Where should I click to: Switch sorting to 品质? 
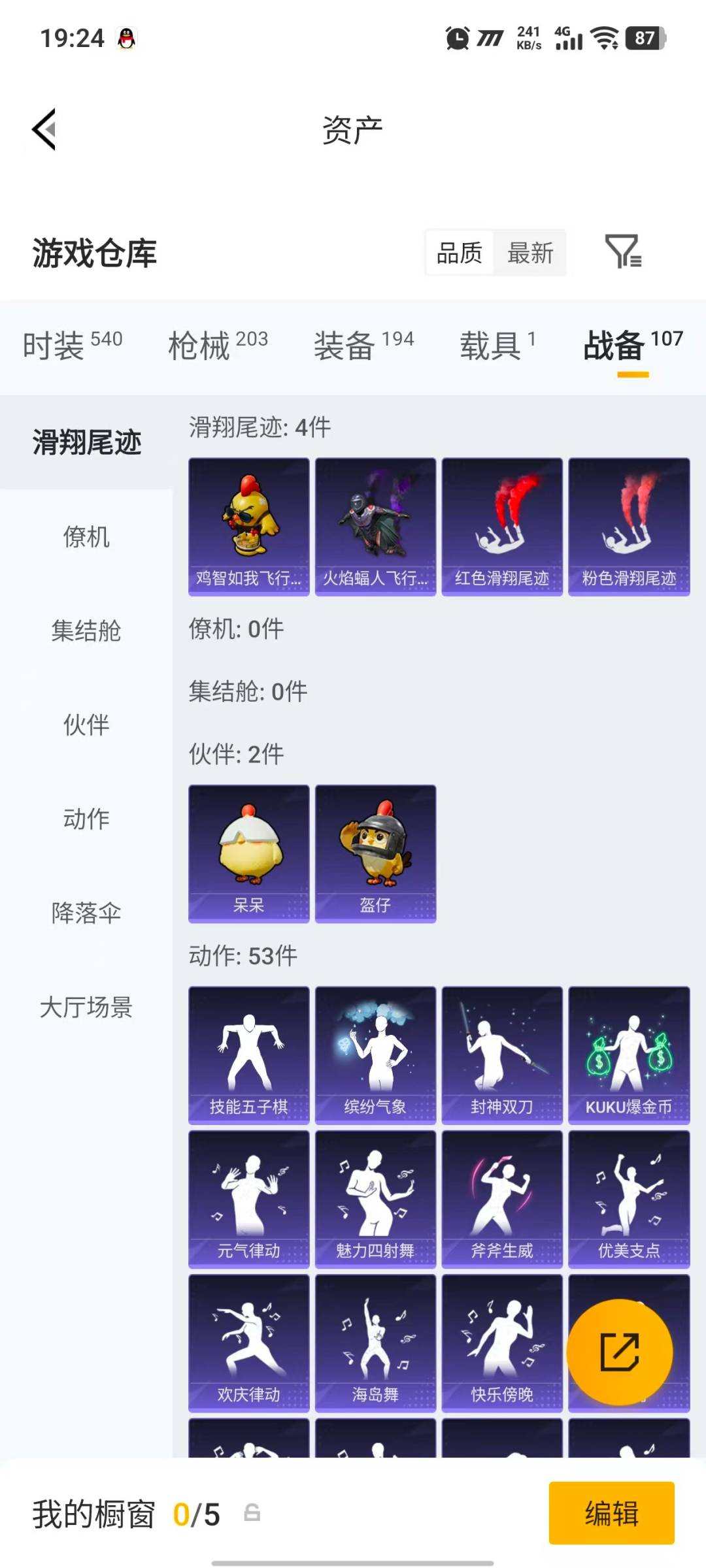coord(460,253)
